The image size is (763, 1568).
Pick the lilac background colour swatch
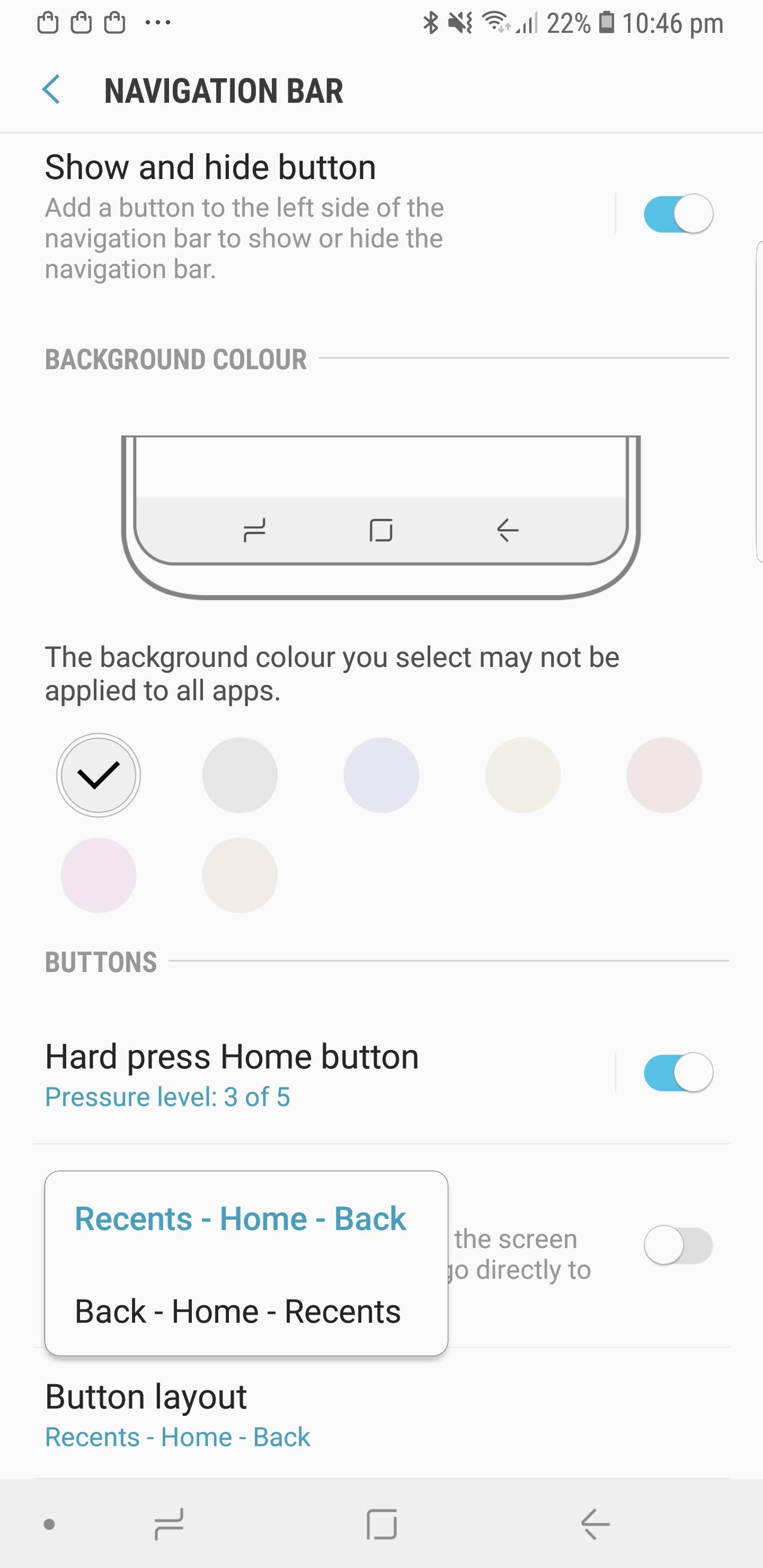click(x=99, y=875)
